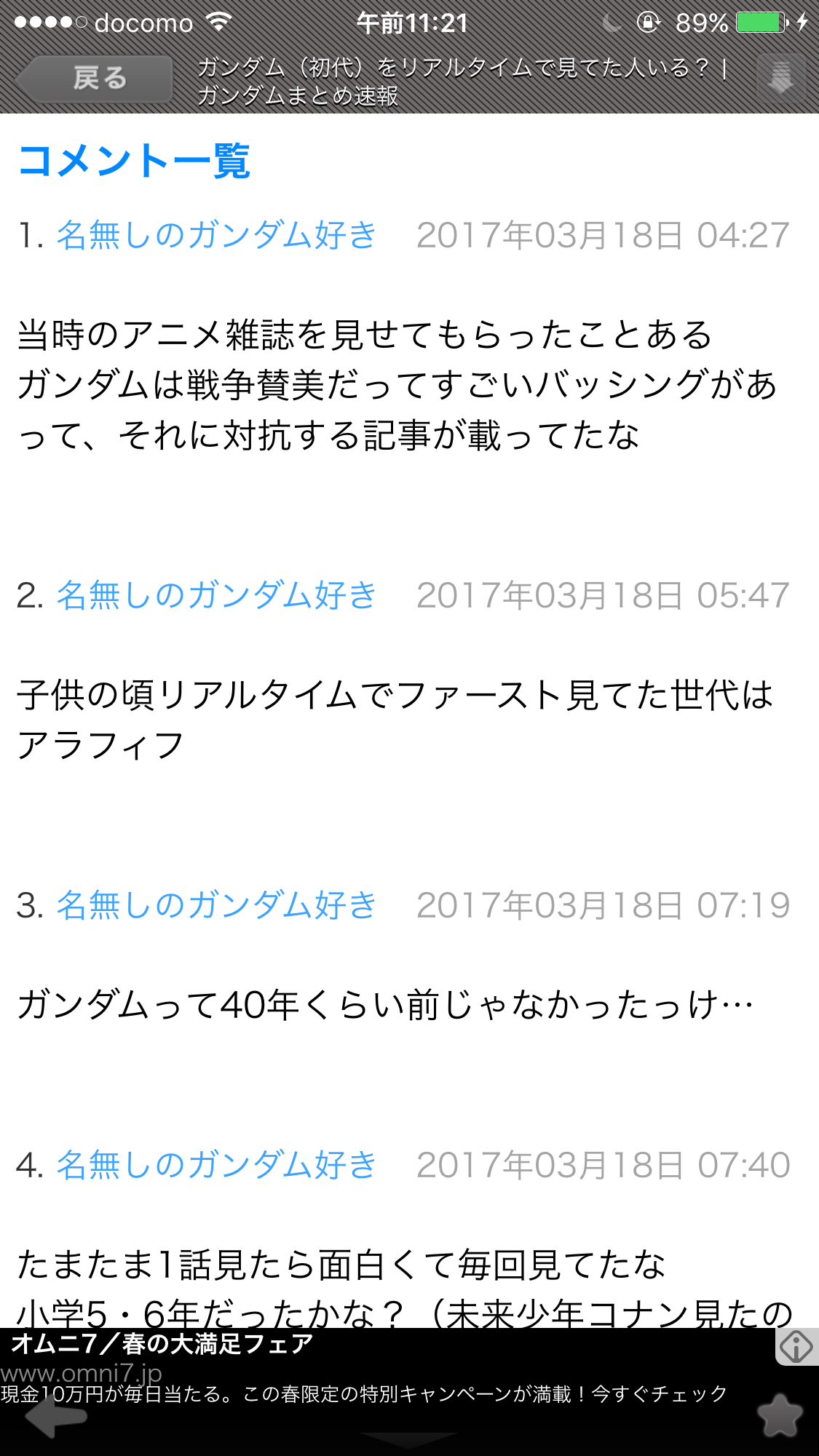
Task: Open the download icon in the top bar
Action: tap(780, 77)
